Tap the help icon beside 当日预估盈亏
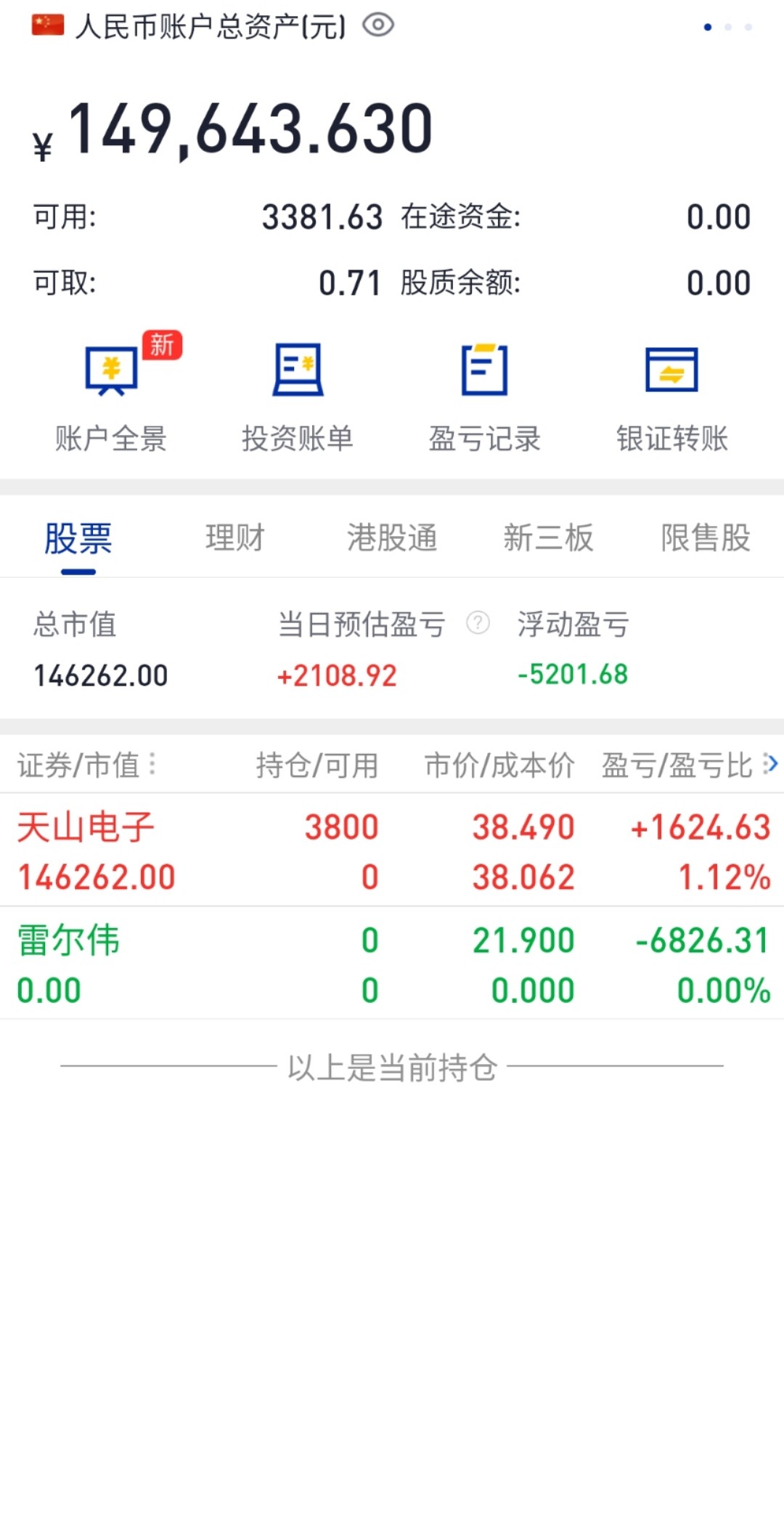This screenshot has width=784, height=1523. pos(478,623)
